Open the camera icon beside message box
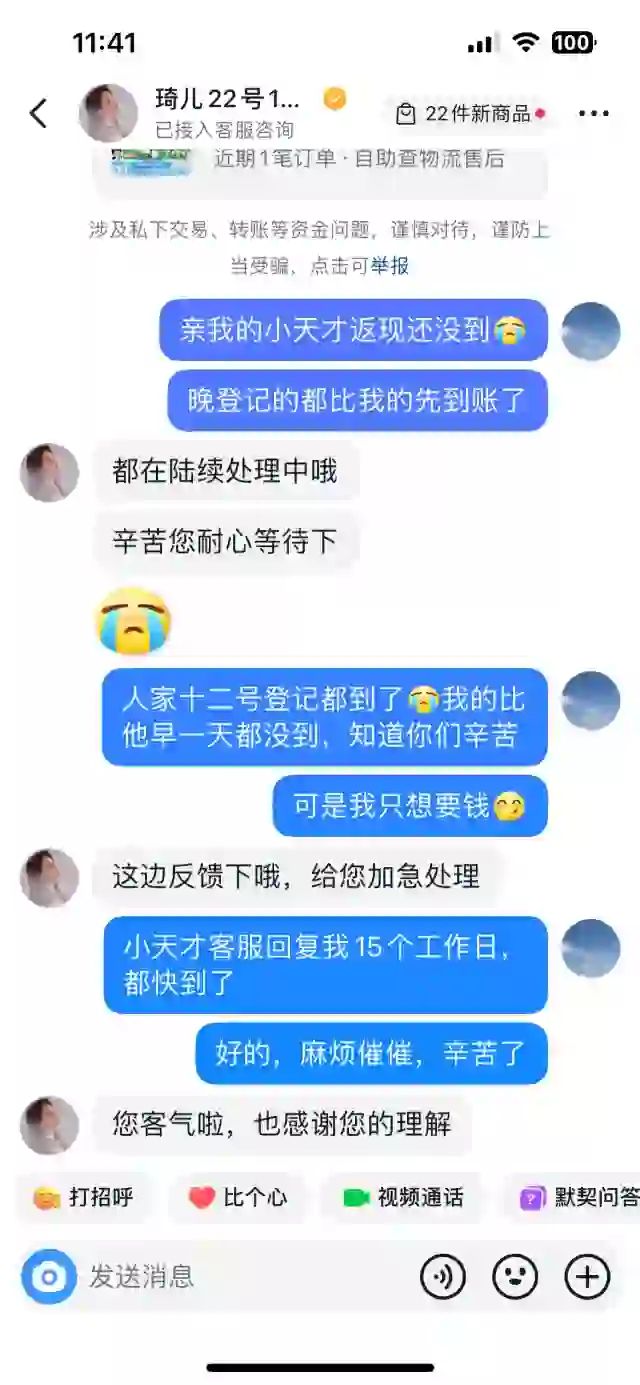The height and width of the screenshot is (1385, 640). point(48,1277)
